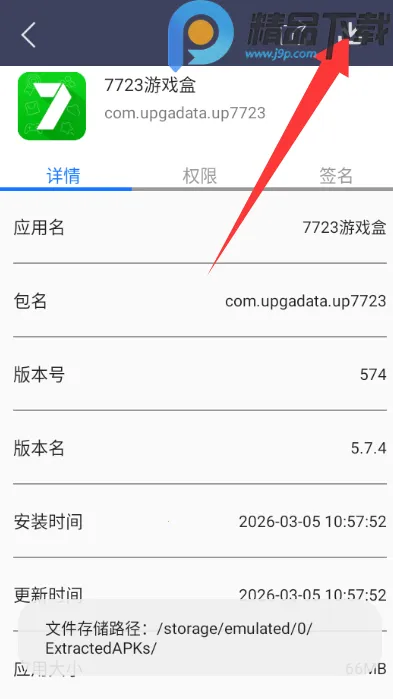Switch to the 详情 tab
Screen dimensions: 393x699
coord(64,176)
